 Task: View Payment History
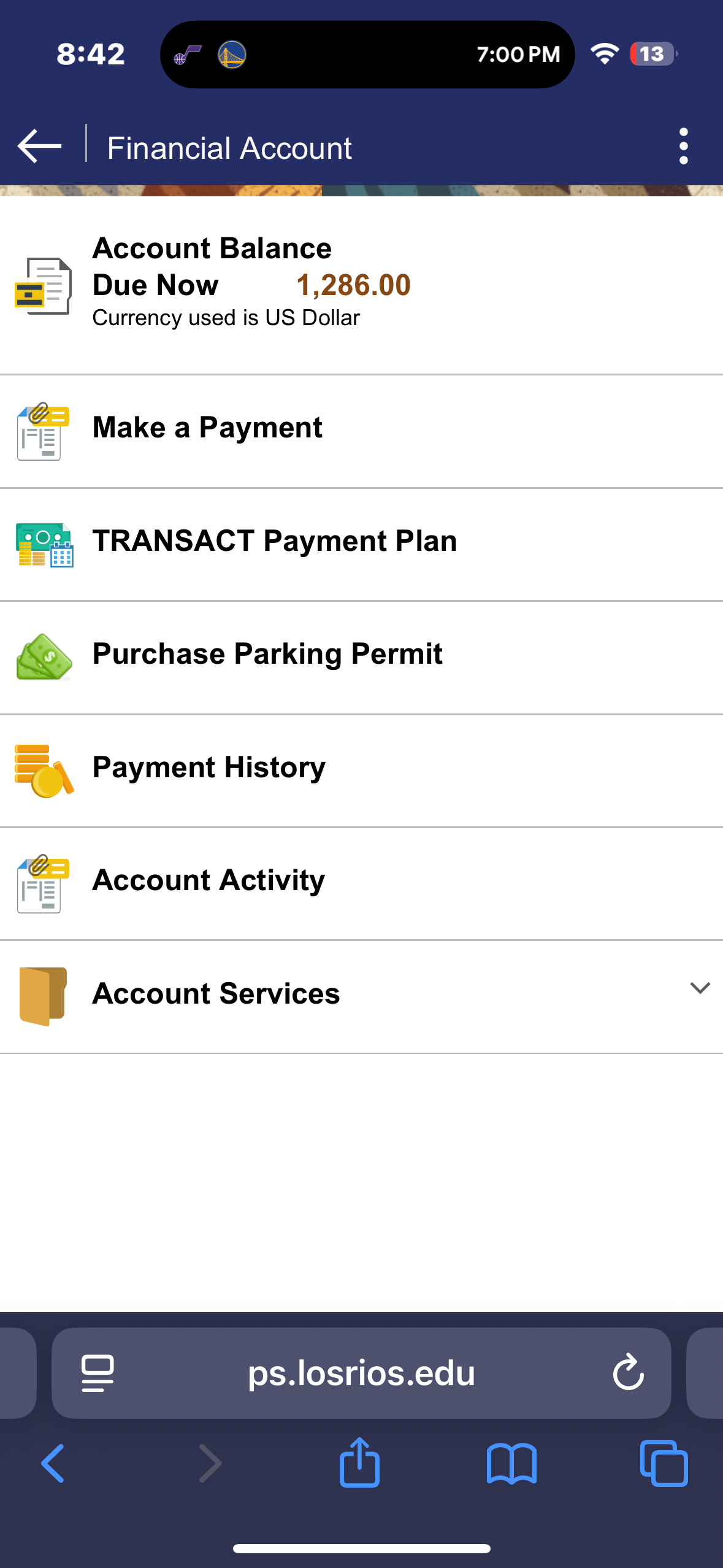click(x=208, y=767)
